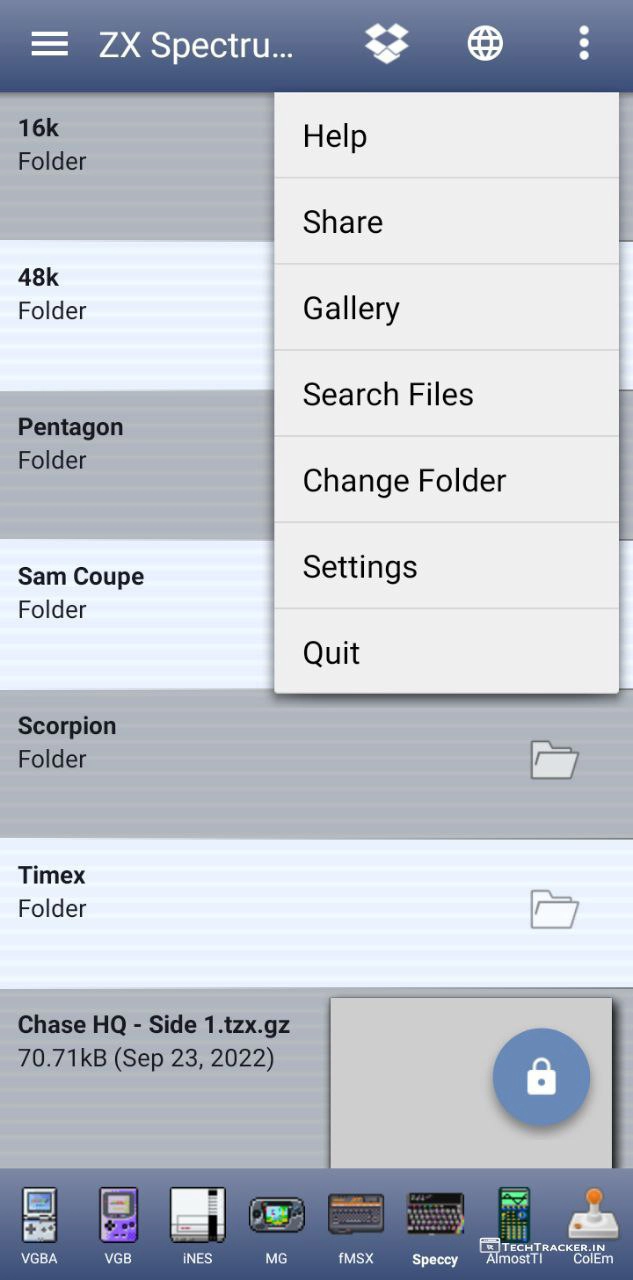633x1280 pixels.
Task: Switch to the iNES emulator
Action: point(197,1225)
